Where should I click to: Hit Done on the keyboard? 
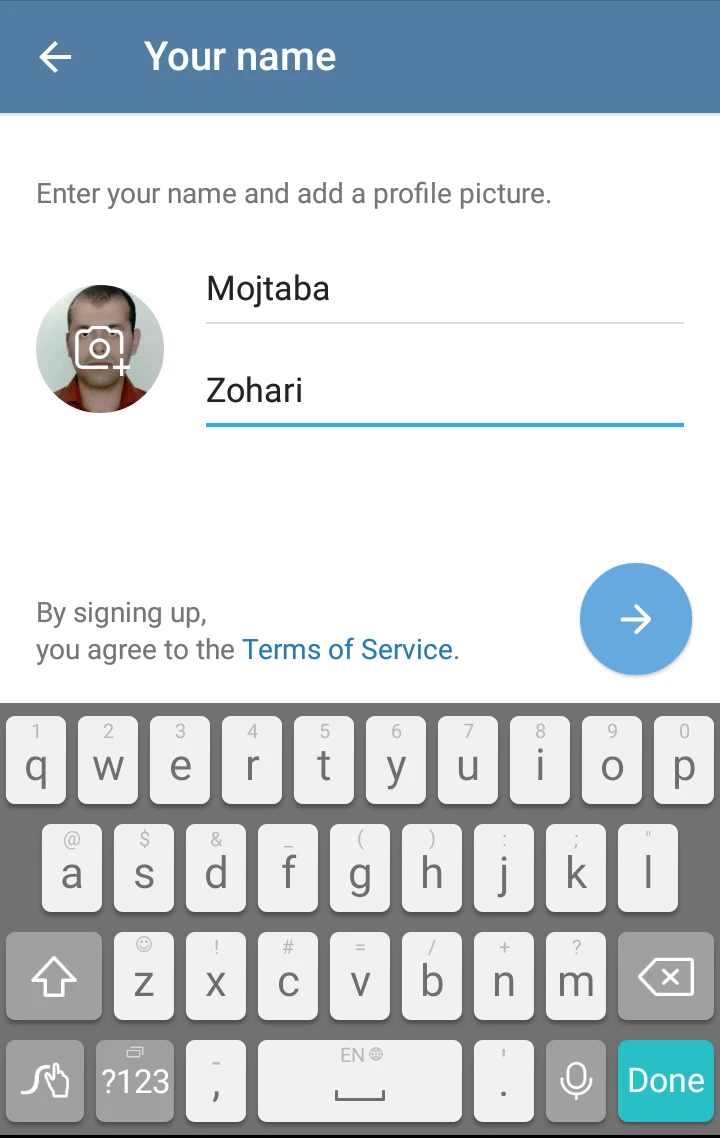point(666,1080)
